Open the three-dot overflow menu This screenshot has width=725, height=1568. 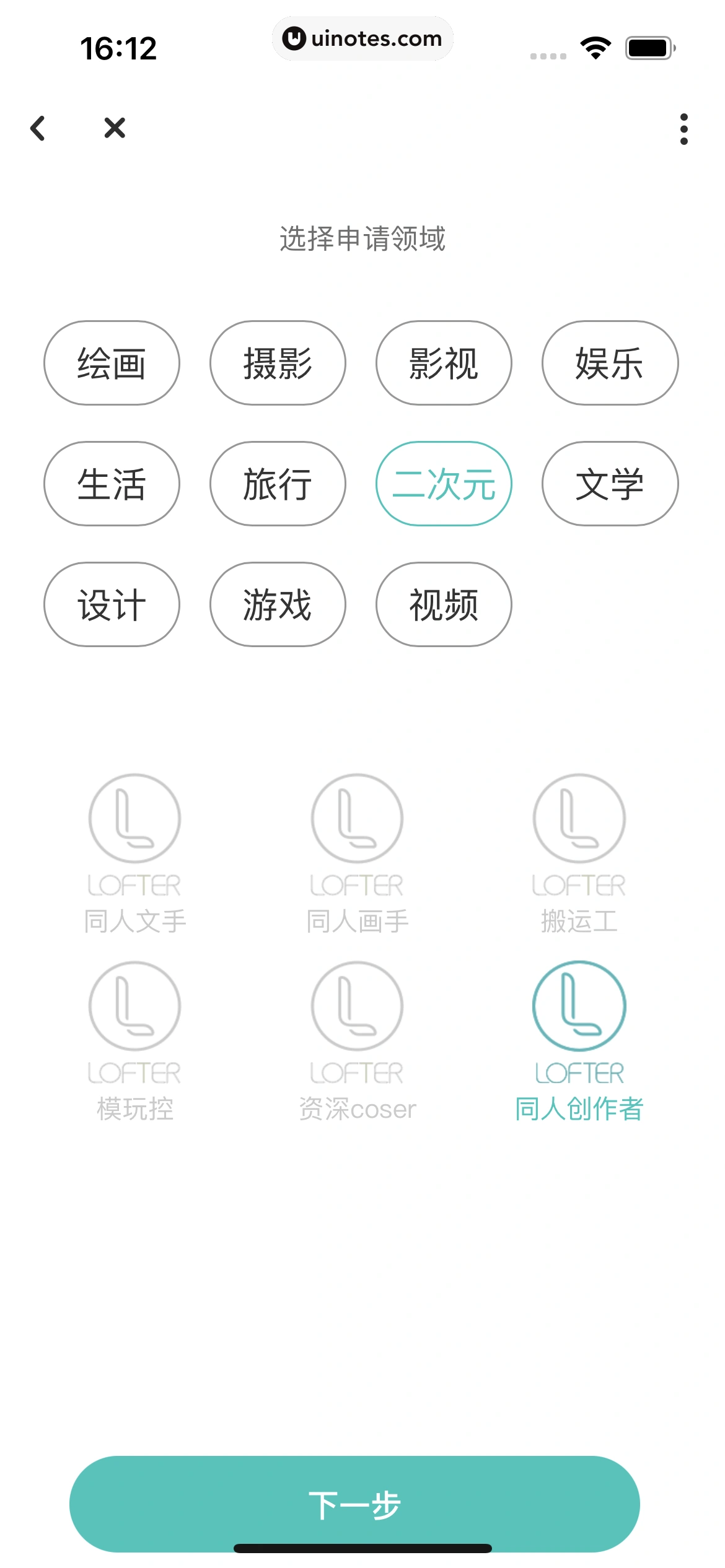[x=684, y=128]
